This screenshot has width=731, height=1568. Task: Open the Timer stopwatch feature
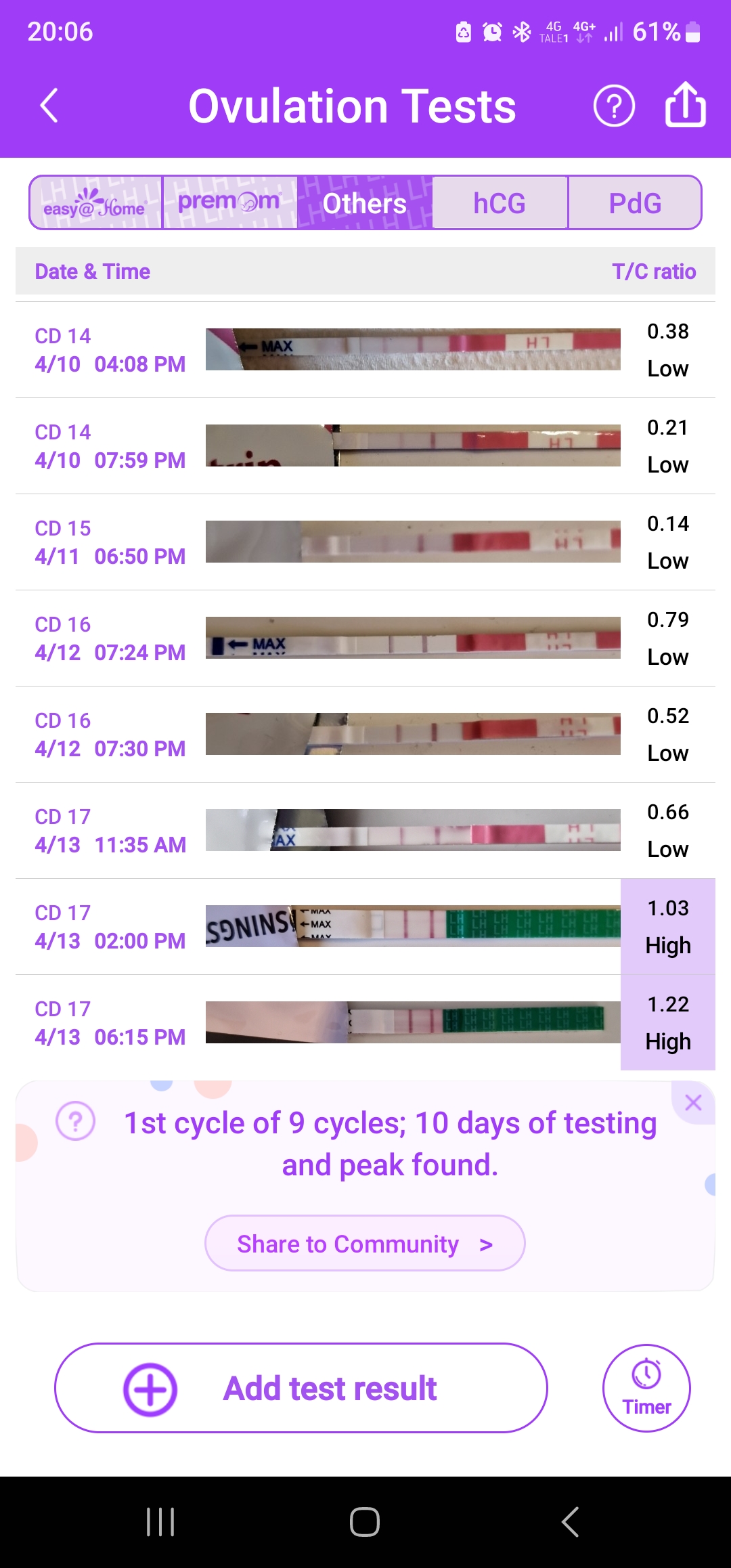coord(646,1387)
